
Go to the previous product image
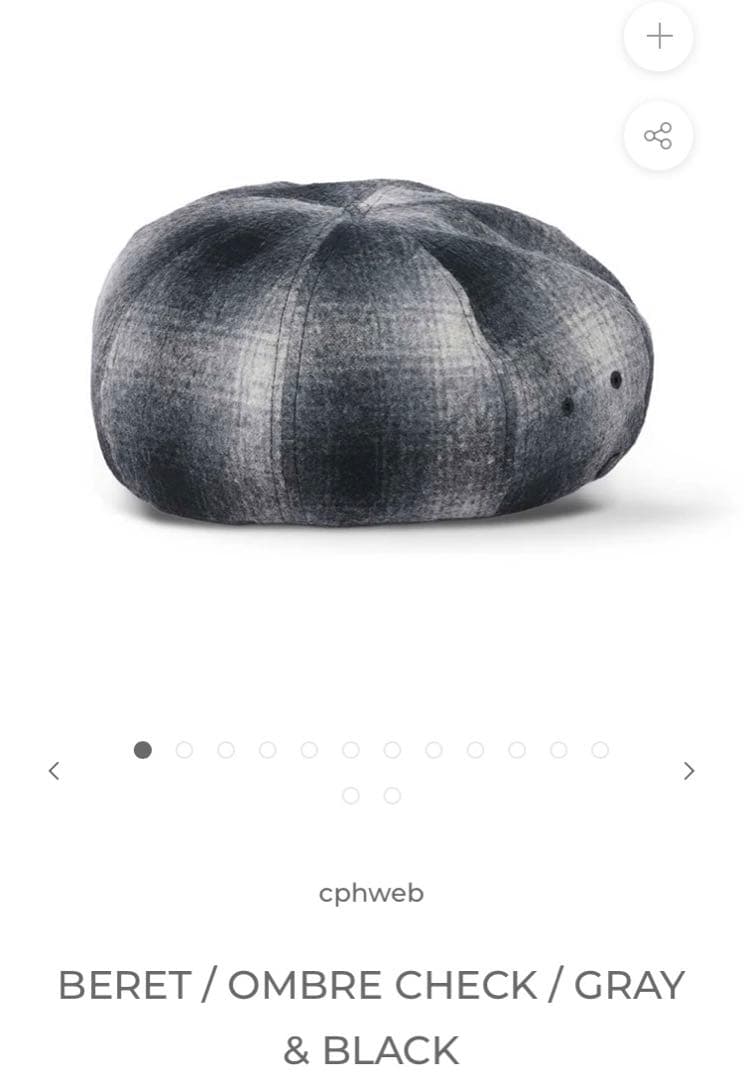click(x=54, y=771)
